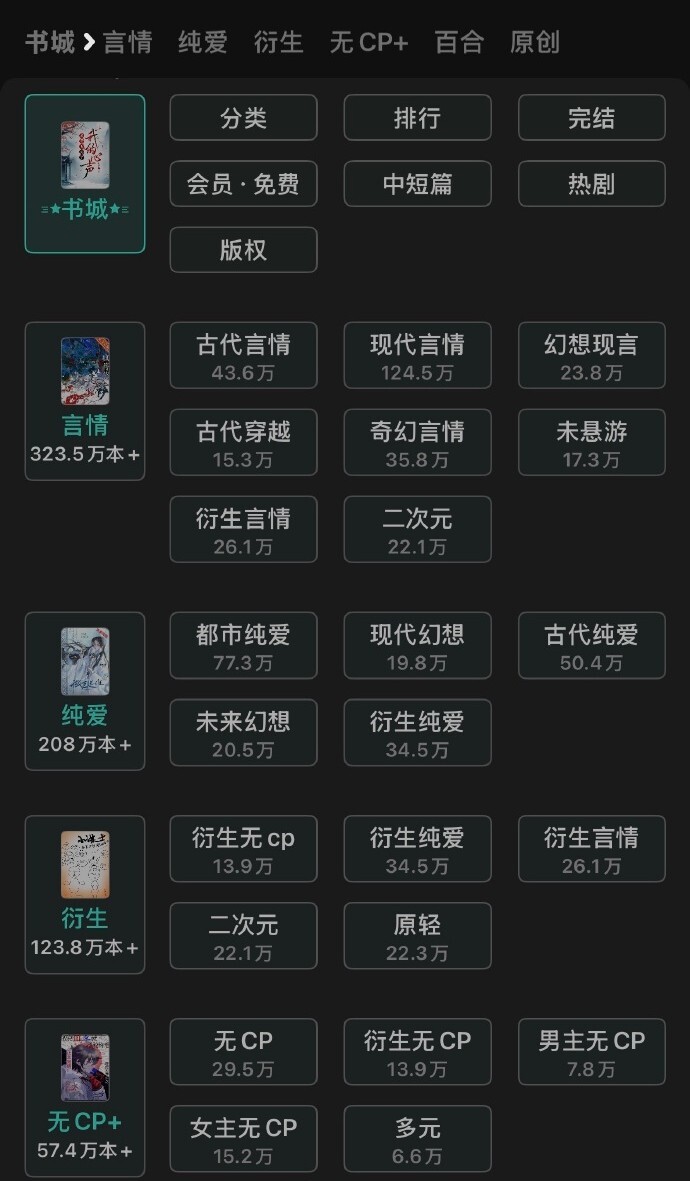Select the 幻想现言 category
690x1181 pixels.
pyautogui.click(x=591, y=355)
